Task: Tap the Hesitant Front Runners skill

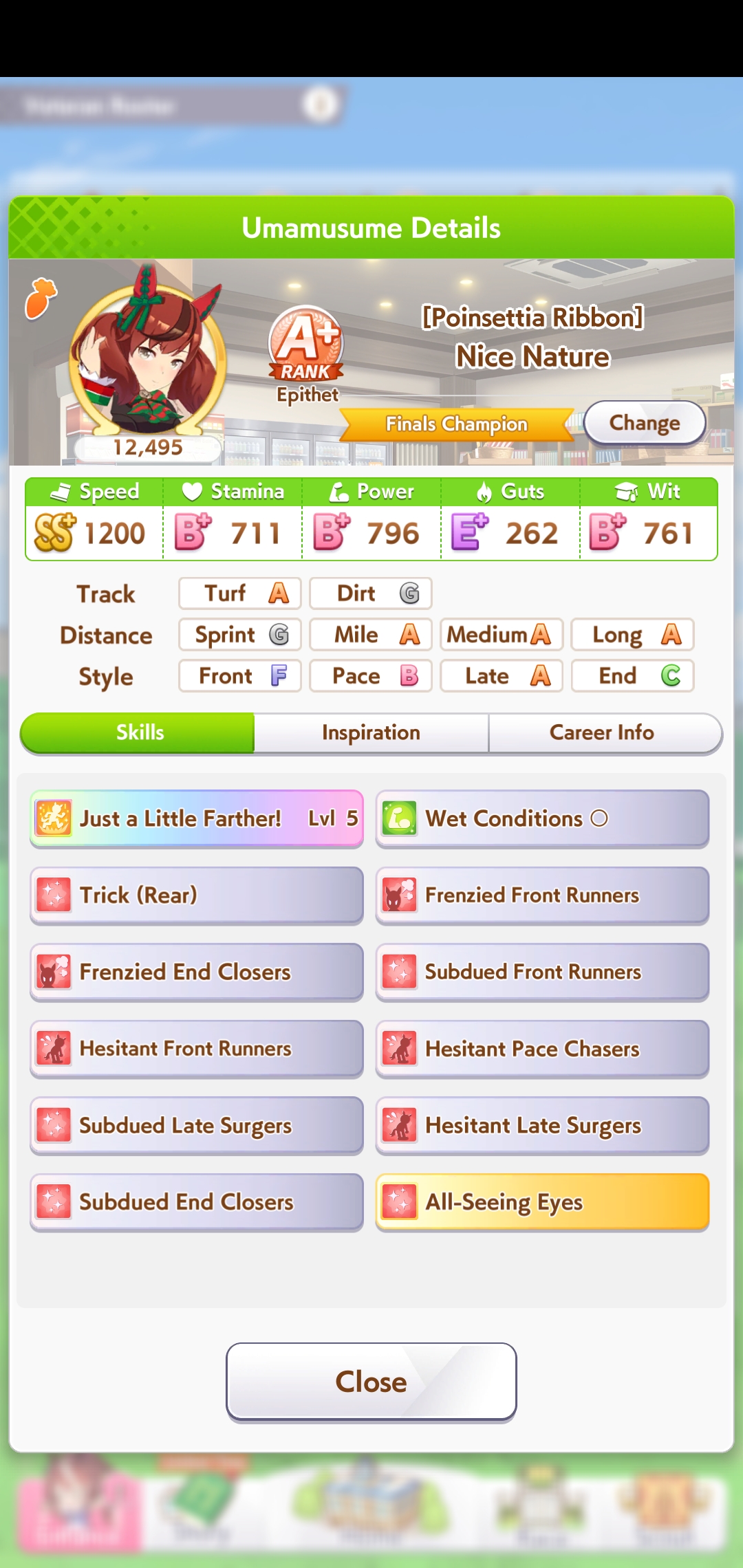Action: (197, 1048)
